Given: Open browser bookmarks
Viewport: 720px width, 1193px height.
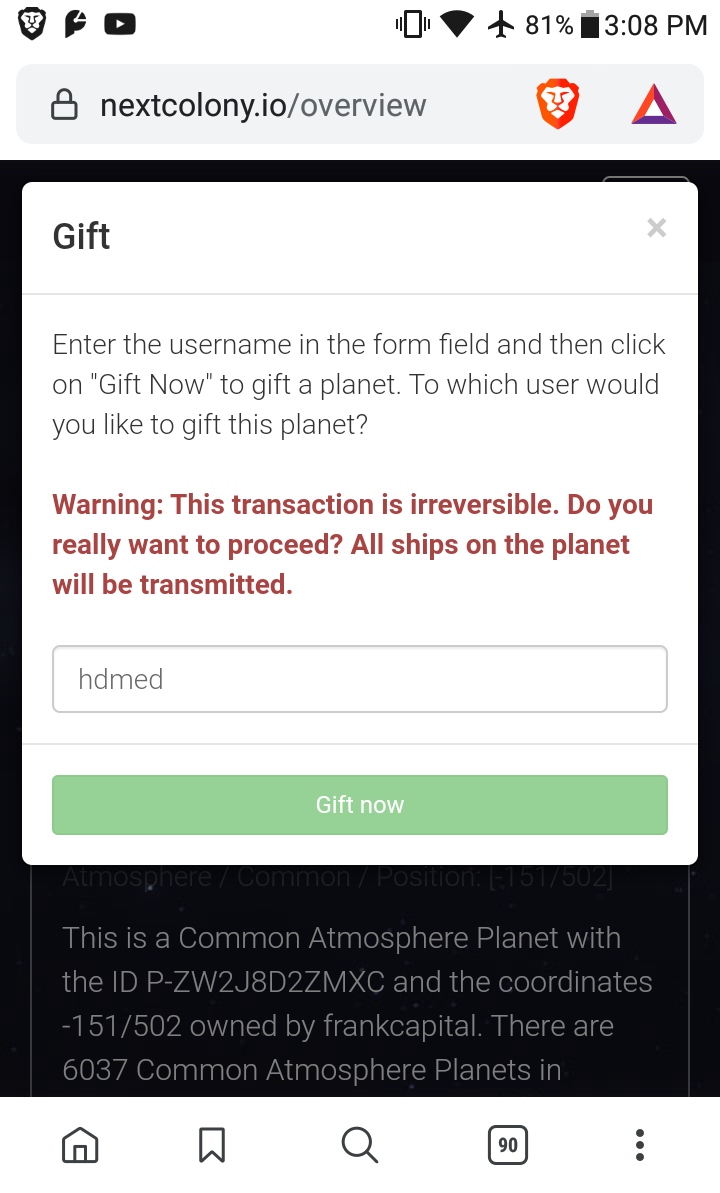Looking at the screenshot, I should click(212, 1145).
